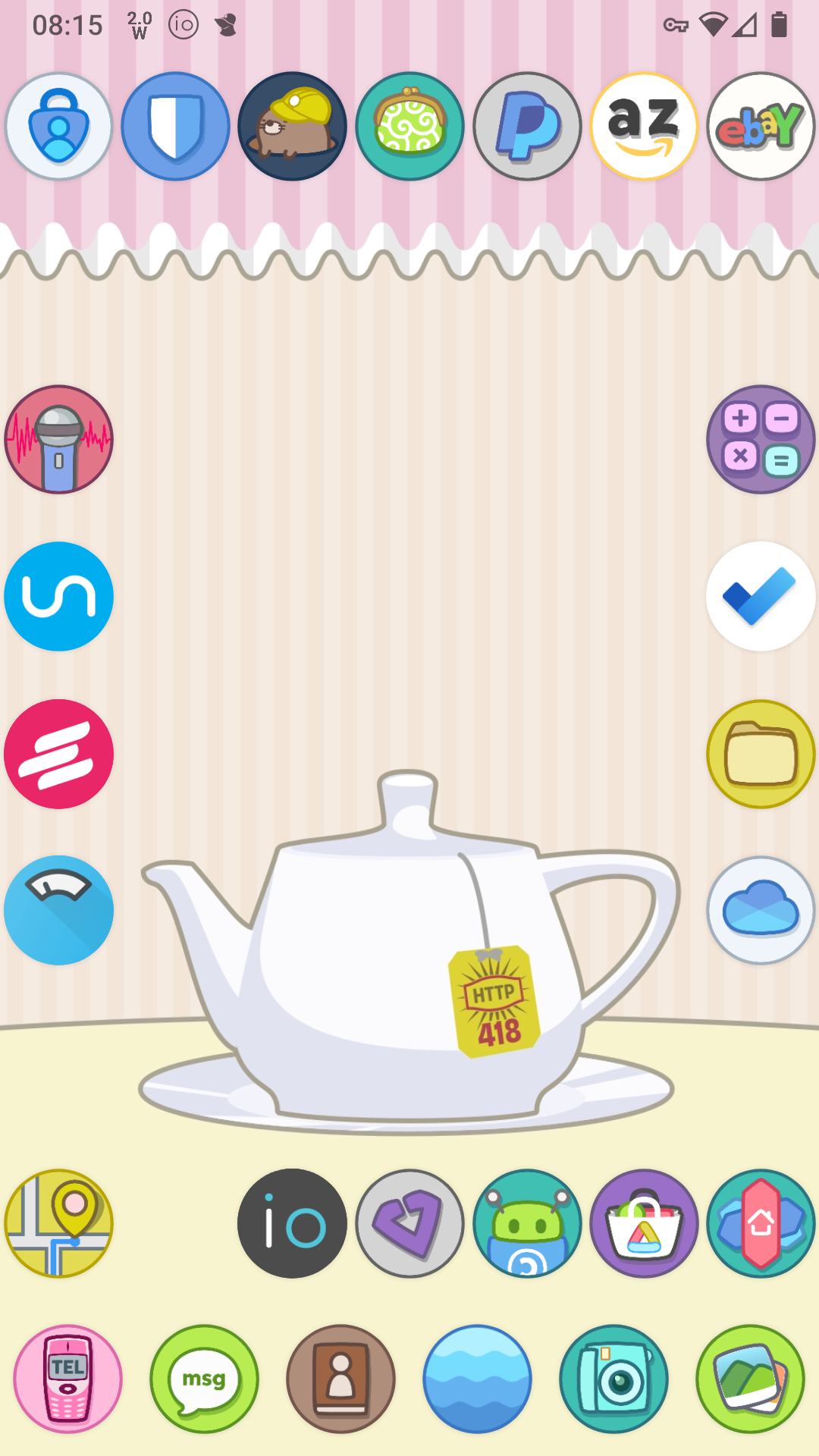Open the blue waves browser app

point(477,1379)
